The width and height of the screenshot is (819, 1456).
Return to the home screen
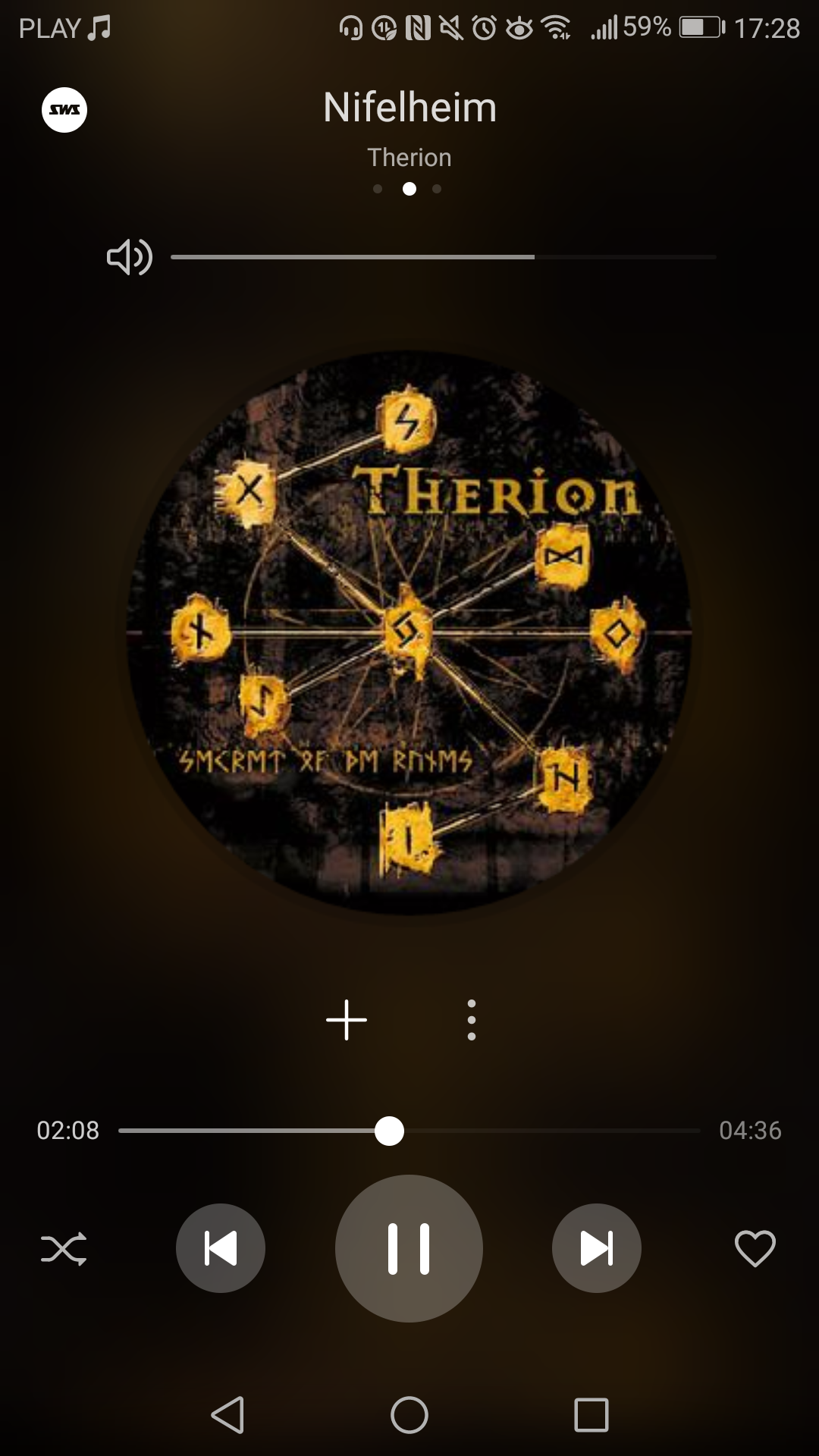(x=409, y=1415)
